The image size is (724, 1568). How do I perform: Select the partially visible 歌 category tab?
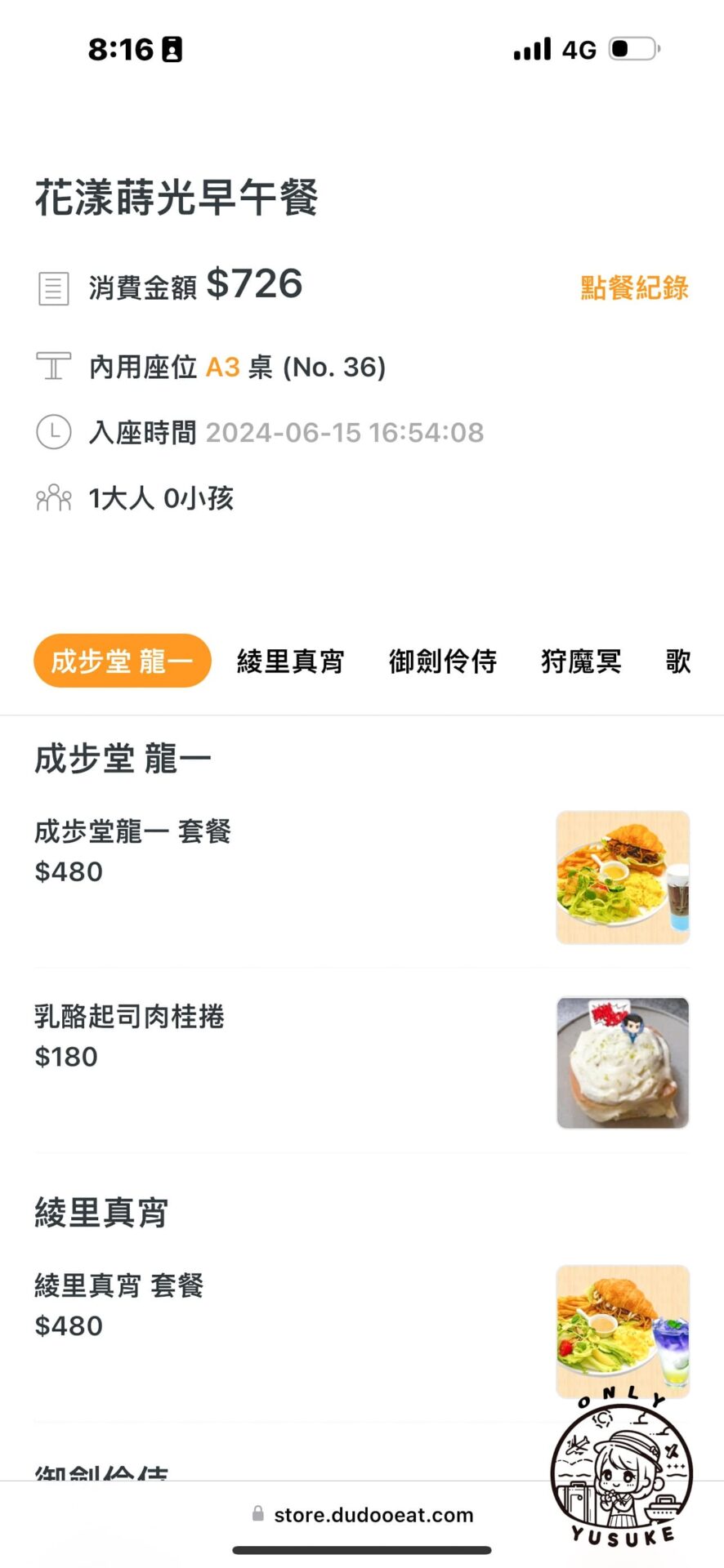pos(678,661)
